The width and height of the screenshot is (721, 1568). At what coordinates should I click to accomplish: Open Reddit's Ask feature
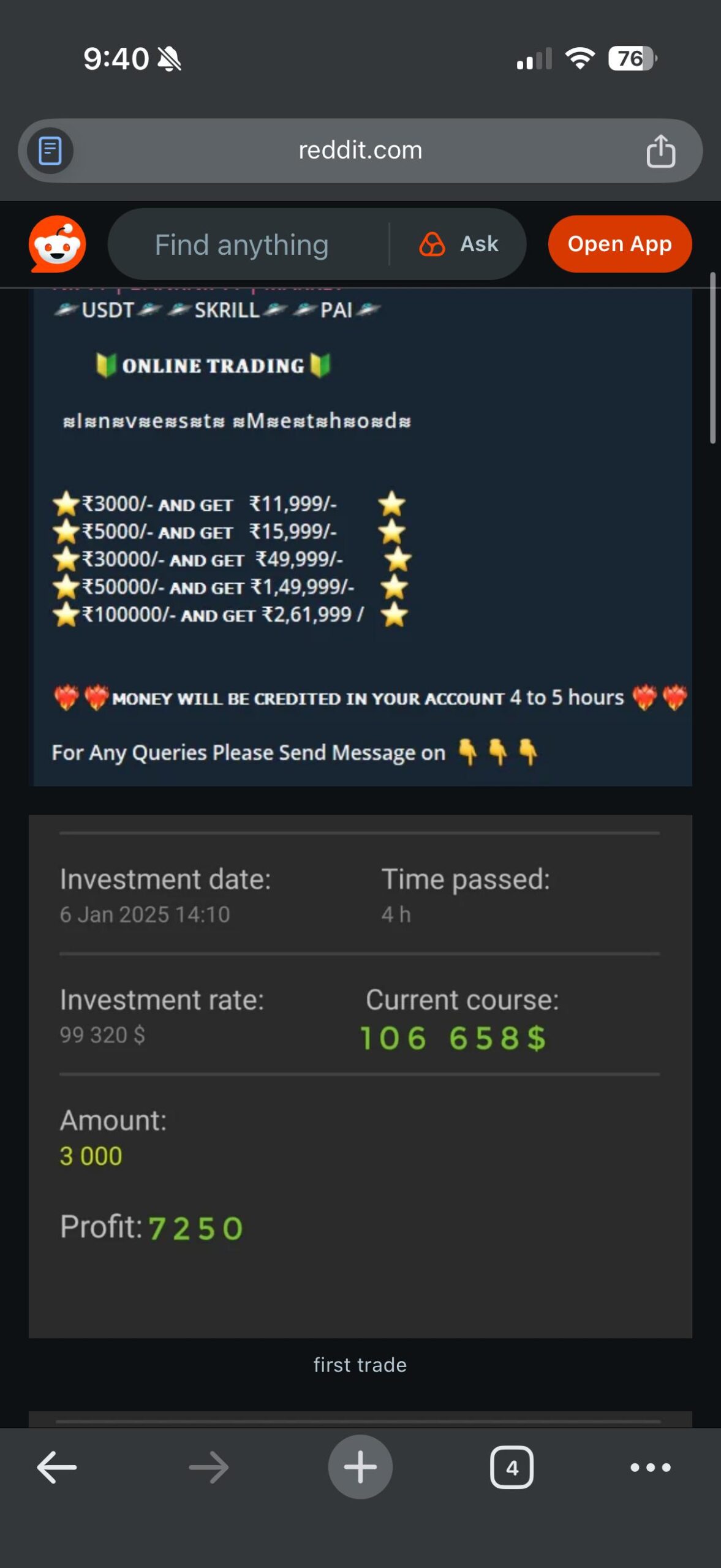pos(459,244)
